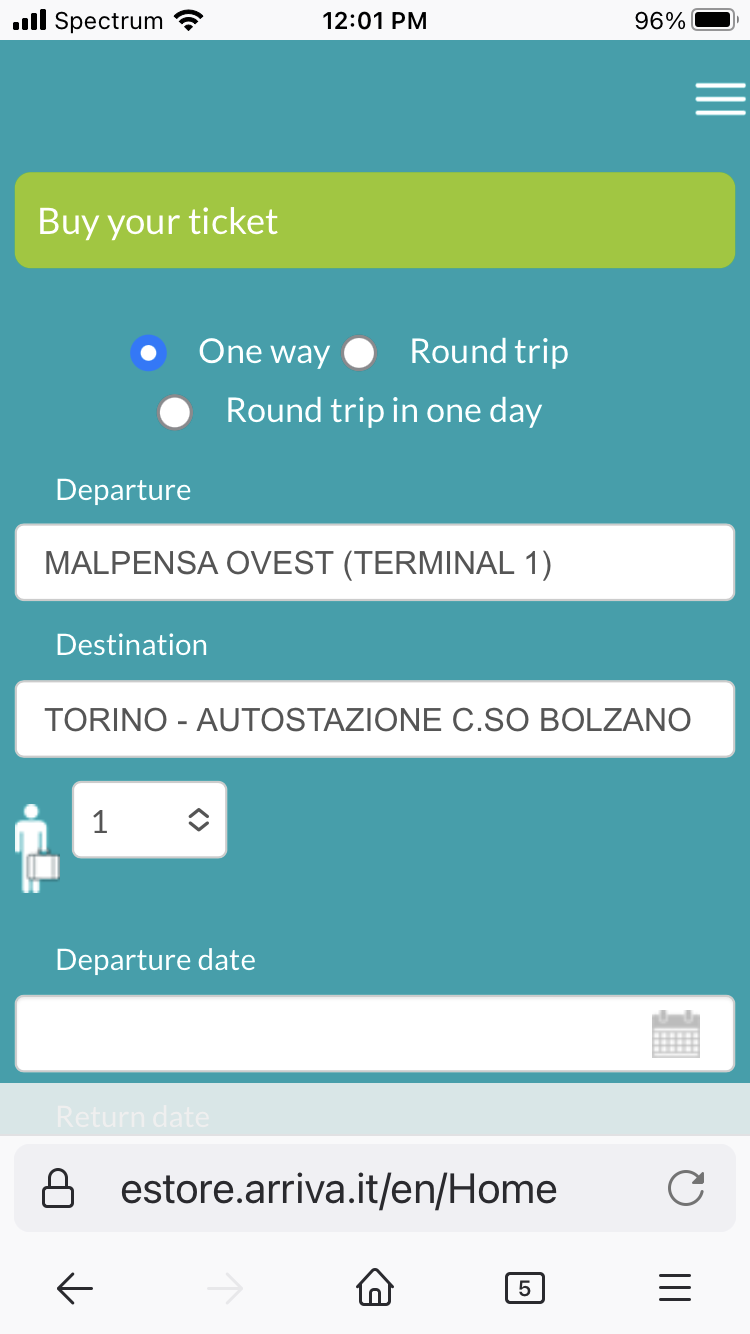
Task: Open the browser settings menu
Action: pyautogui.click(x=675, y=1289)
